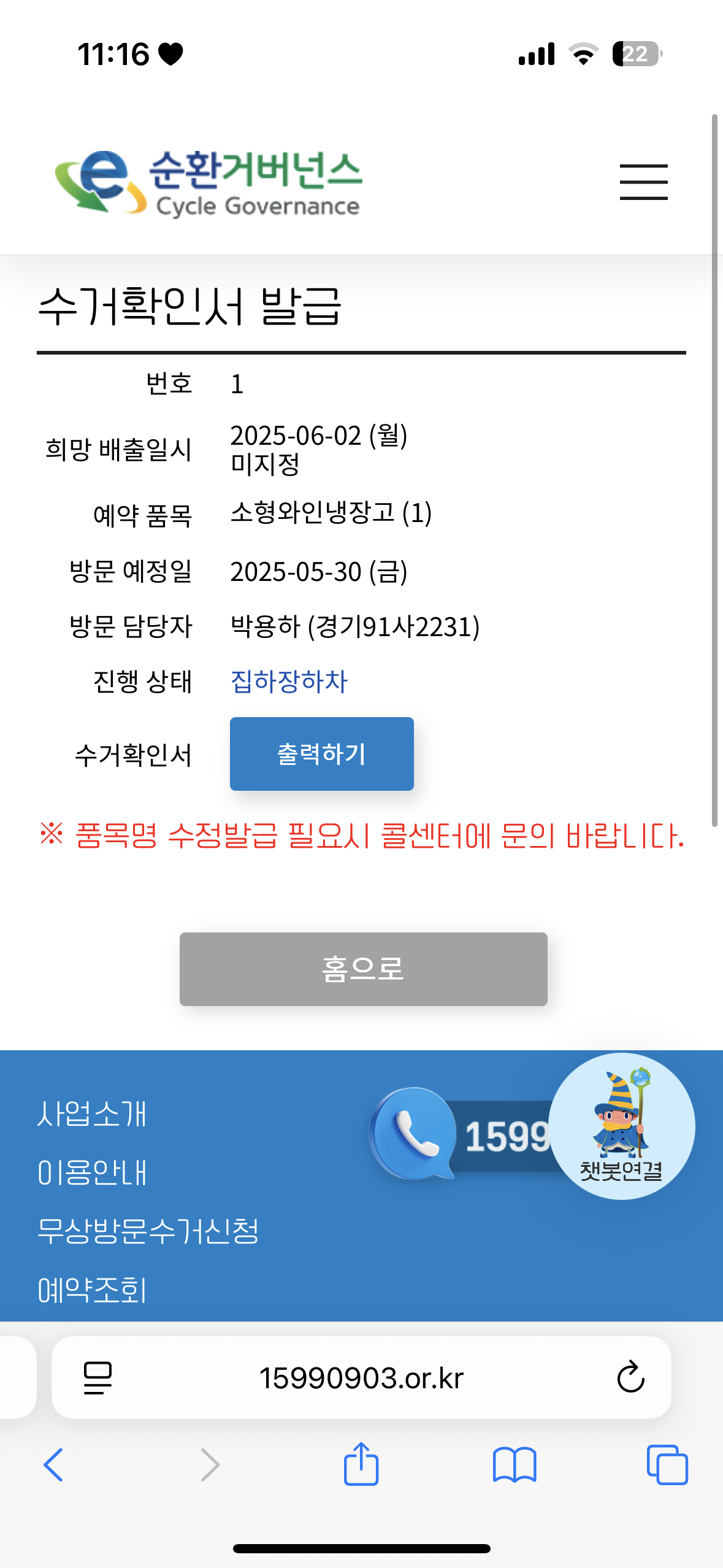Image resolution: width=723 pixels, height=1568 pixels.
Task: Tap the 15990903.or.kr address bar
Action: (x=361, y=1378)
